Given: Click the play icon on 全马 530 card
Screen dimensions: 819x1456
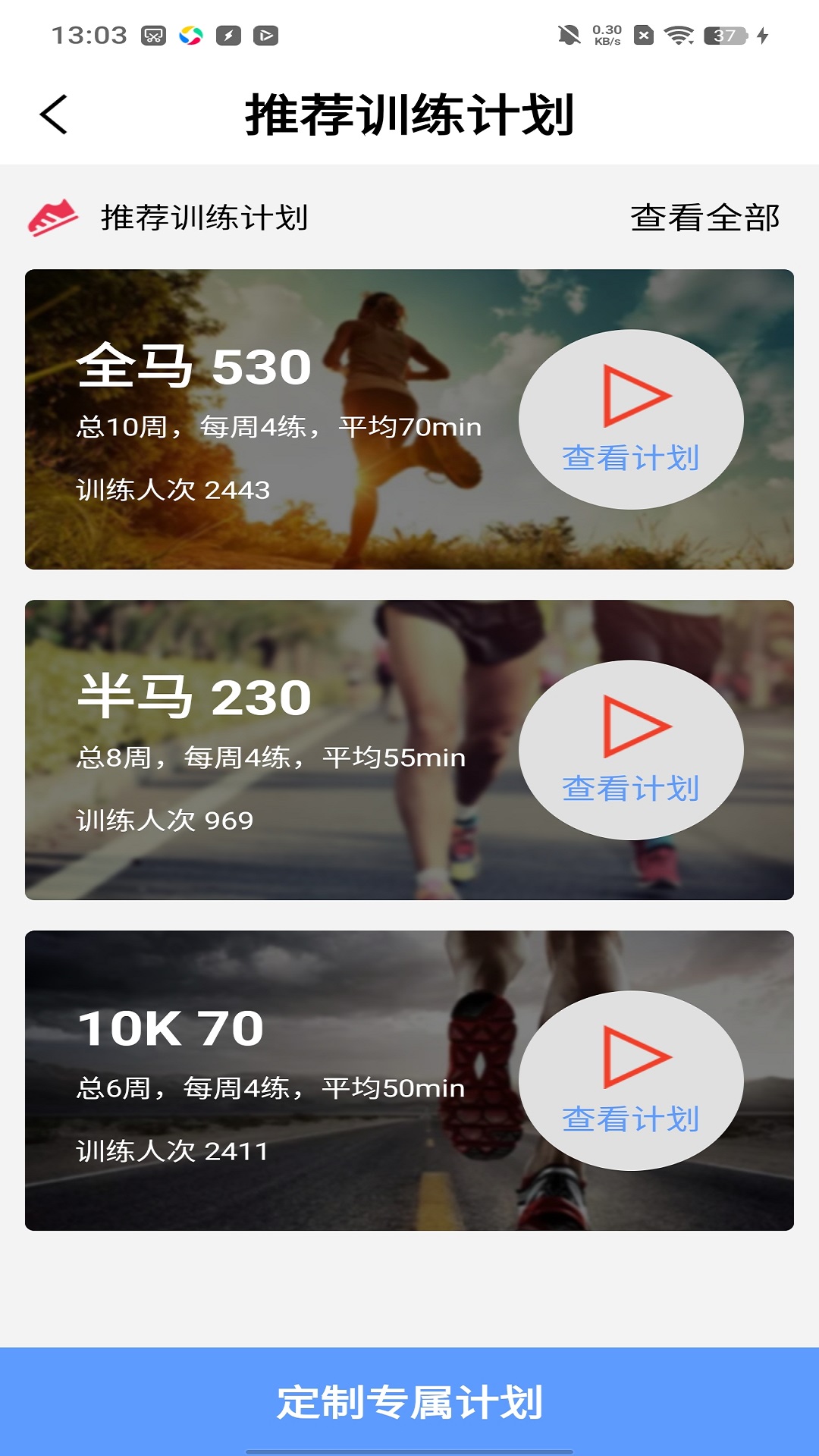Looking at the screenshot, I should coord(635,394).
